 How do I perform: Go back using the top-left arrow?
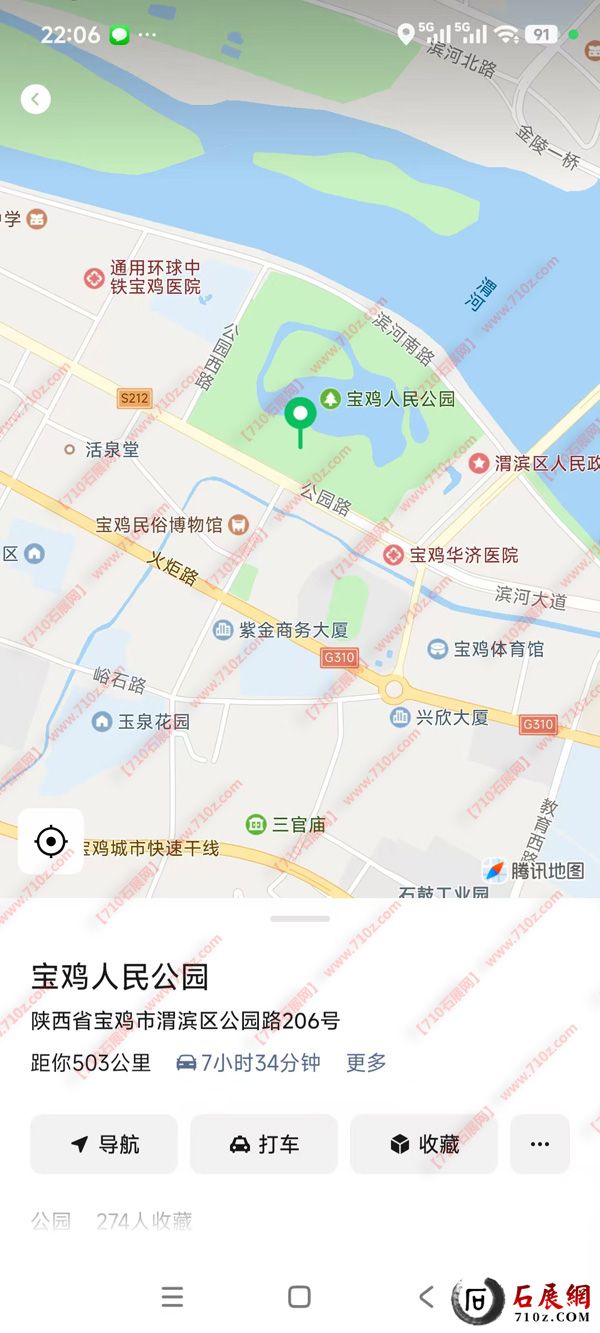tap(36, 99)
